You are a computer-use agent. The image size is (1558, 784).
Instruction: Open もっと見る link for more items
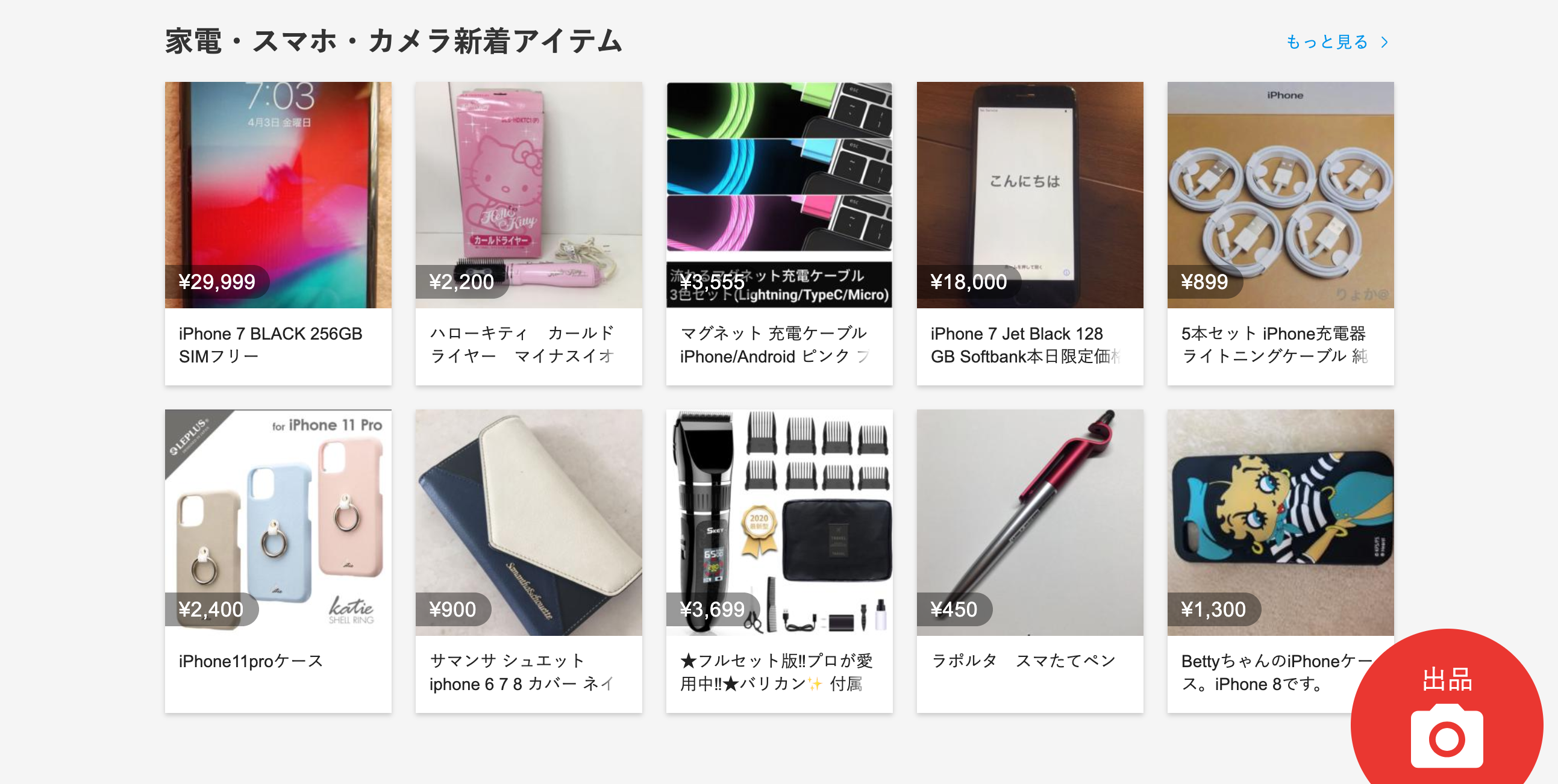tap(1336, 42)
